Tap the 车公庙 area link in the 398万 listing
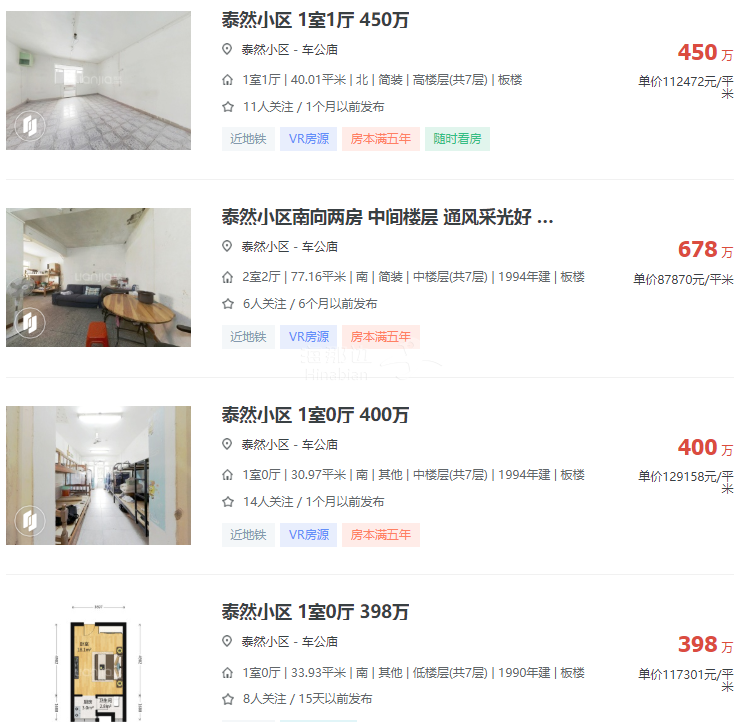 click(320, 641)
